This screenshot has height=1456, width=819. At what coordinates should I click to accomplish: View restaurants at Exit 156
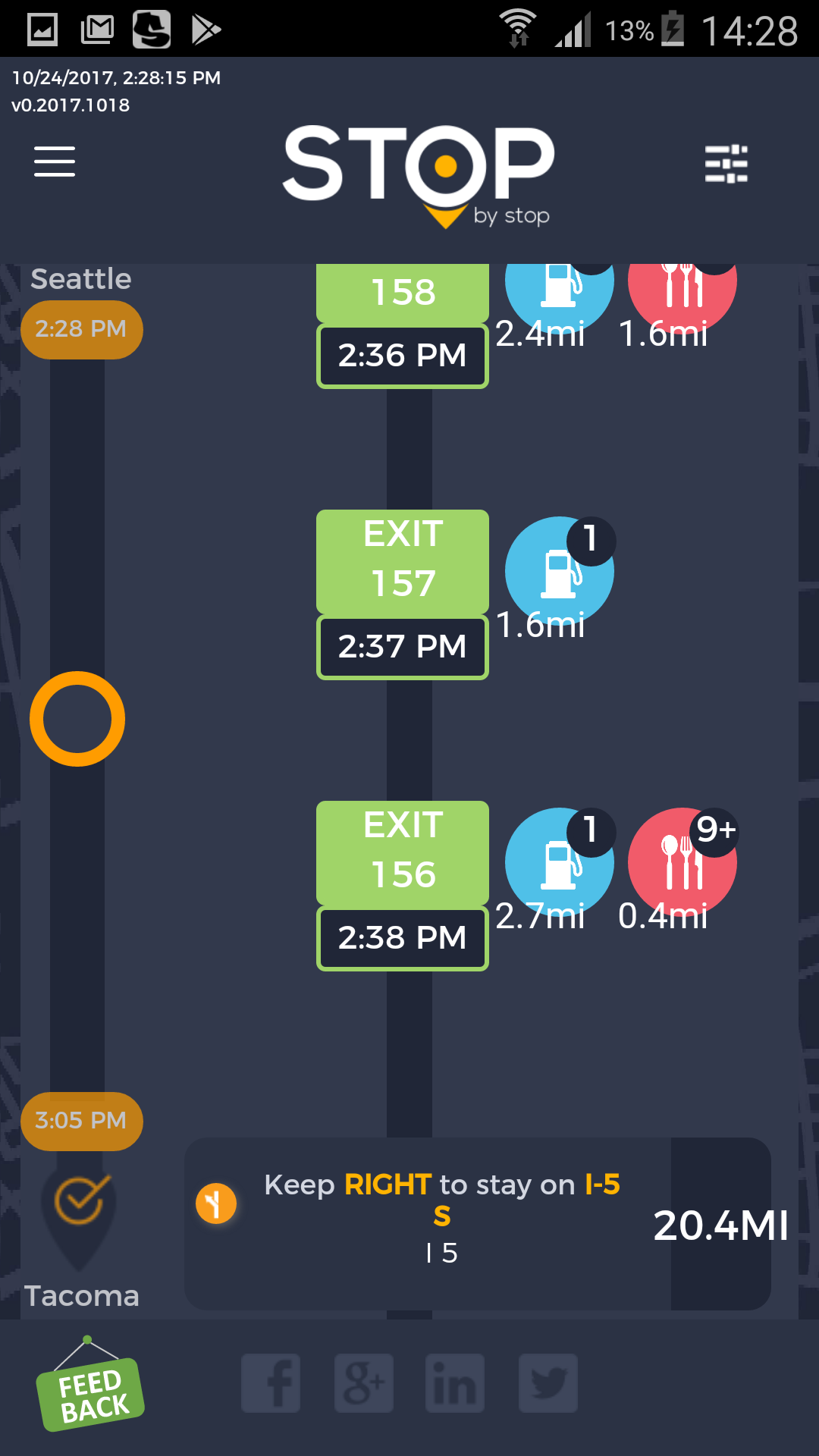point(682,862)
